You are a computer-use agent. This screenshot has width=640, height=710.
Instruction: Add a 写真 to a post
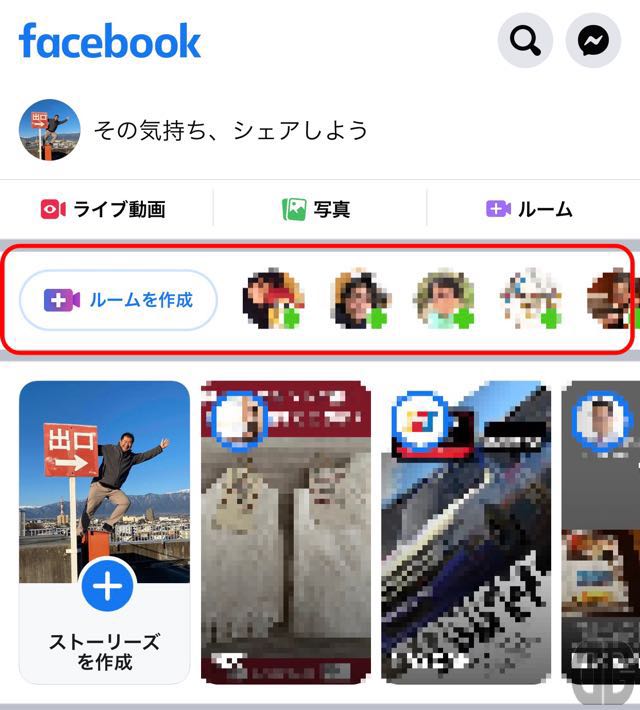point(317,209)
